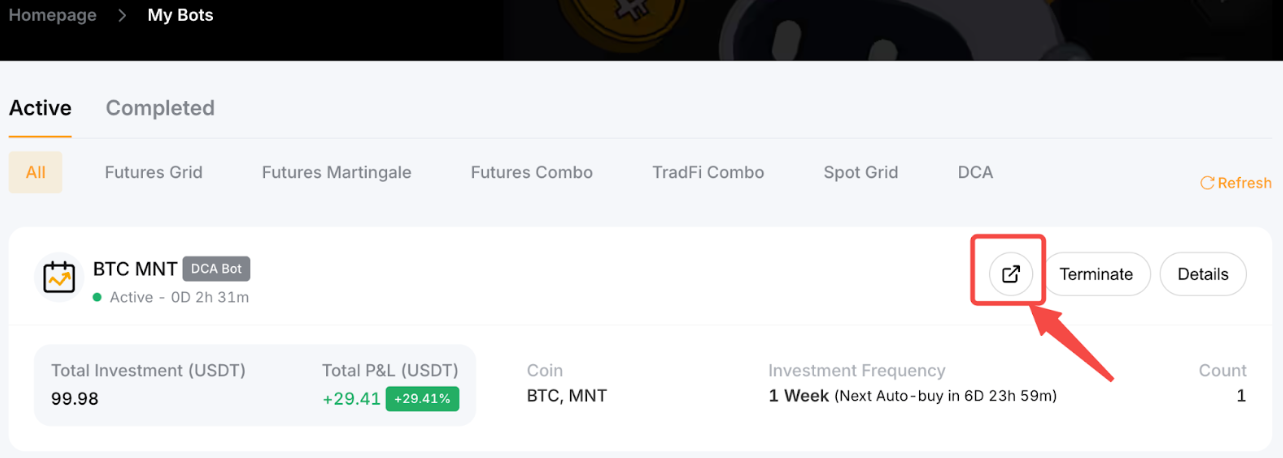Screen dimensions: 1283x458
Task: Filter by All bots
Action: click(x=36, y=172)
